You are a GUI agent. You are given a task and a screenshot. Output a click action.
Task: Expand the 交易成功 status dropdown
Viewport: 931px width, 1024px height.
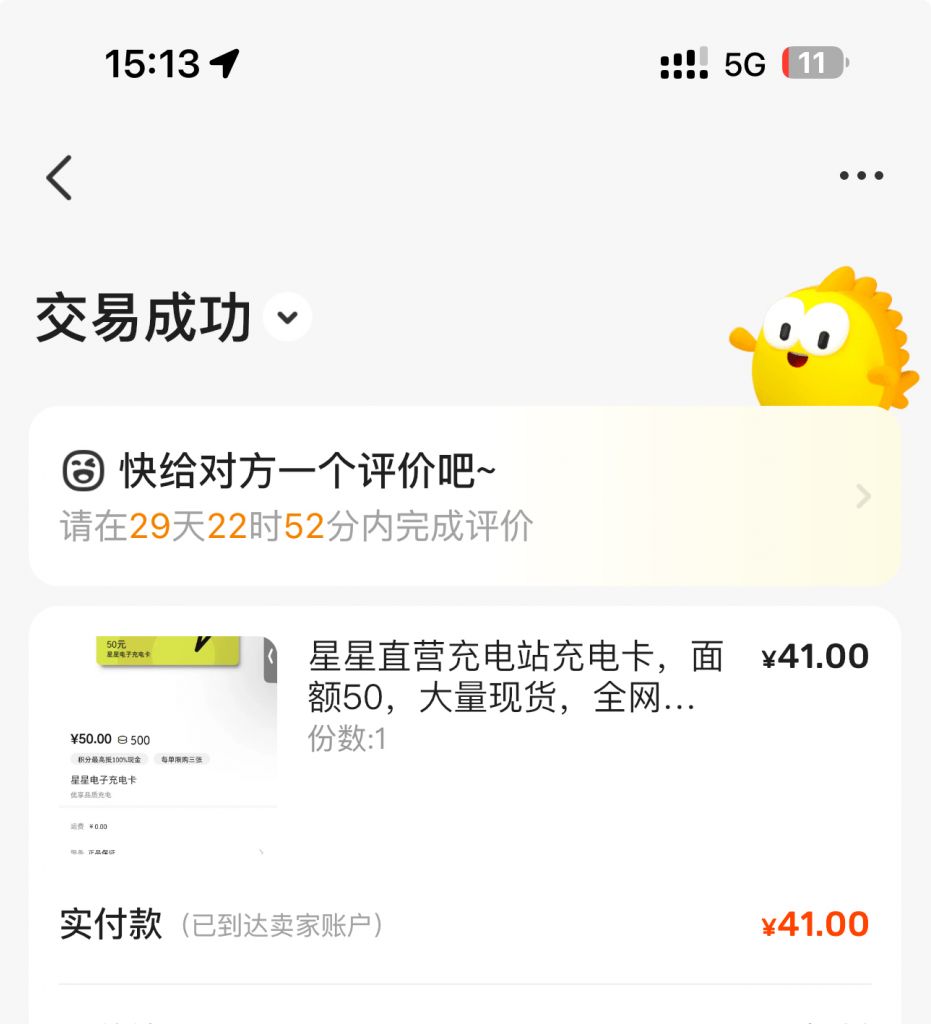(288, 319)
